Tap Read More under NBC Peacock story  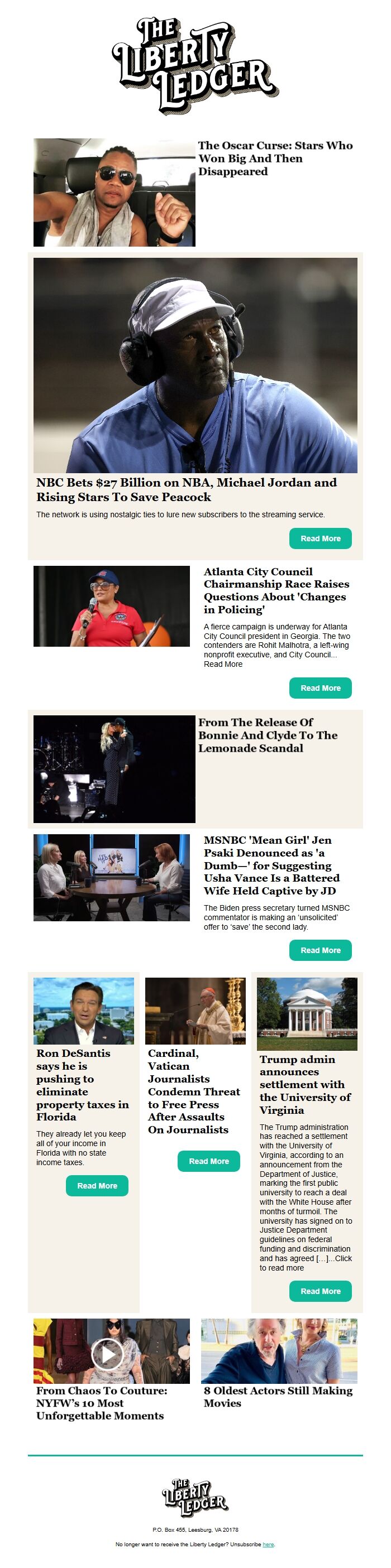pyautogui.click(x=321, y=538)
